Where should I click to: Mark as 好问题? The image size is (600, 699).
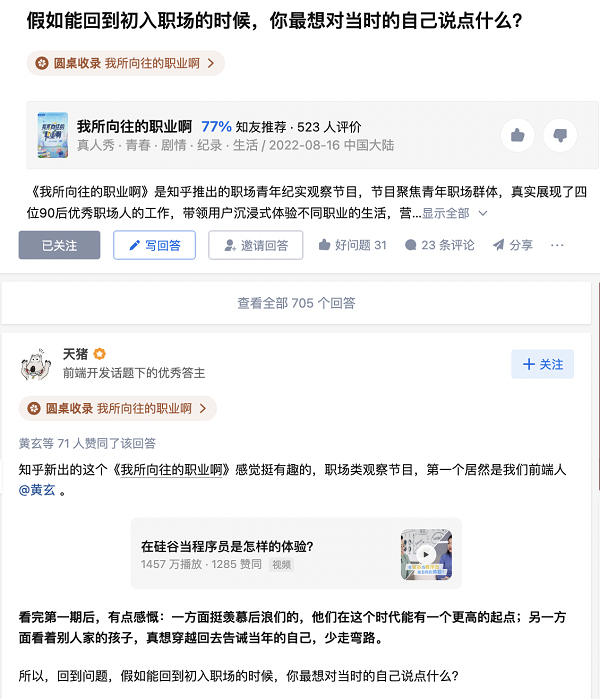(x=352, y=245)
